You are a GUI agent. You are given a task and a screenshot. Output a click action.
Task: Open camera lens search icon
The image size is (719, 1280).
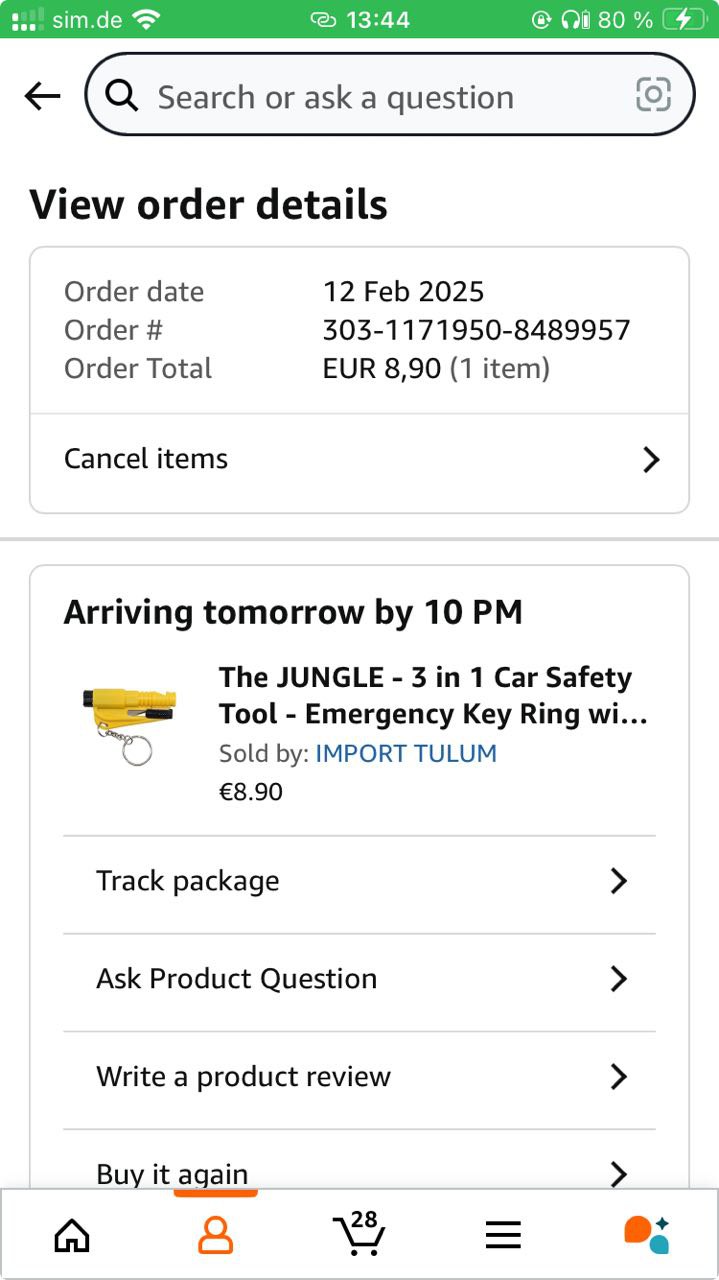pos(653,96)
